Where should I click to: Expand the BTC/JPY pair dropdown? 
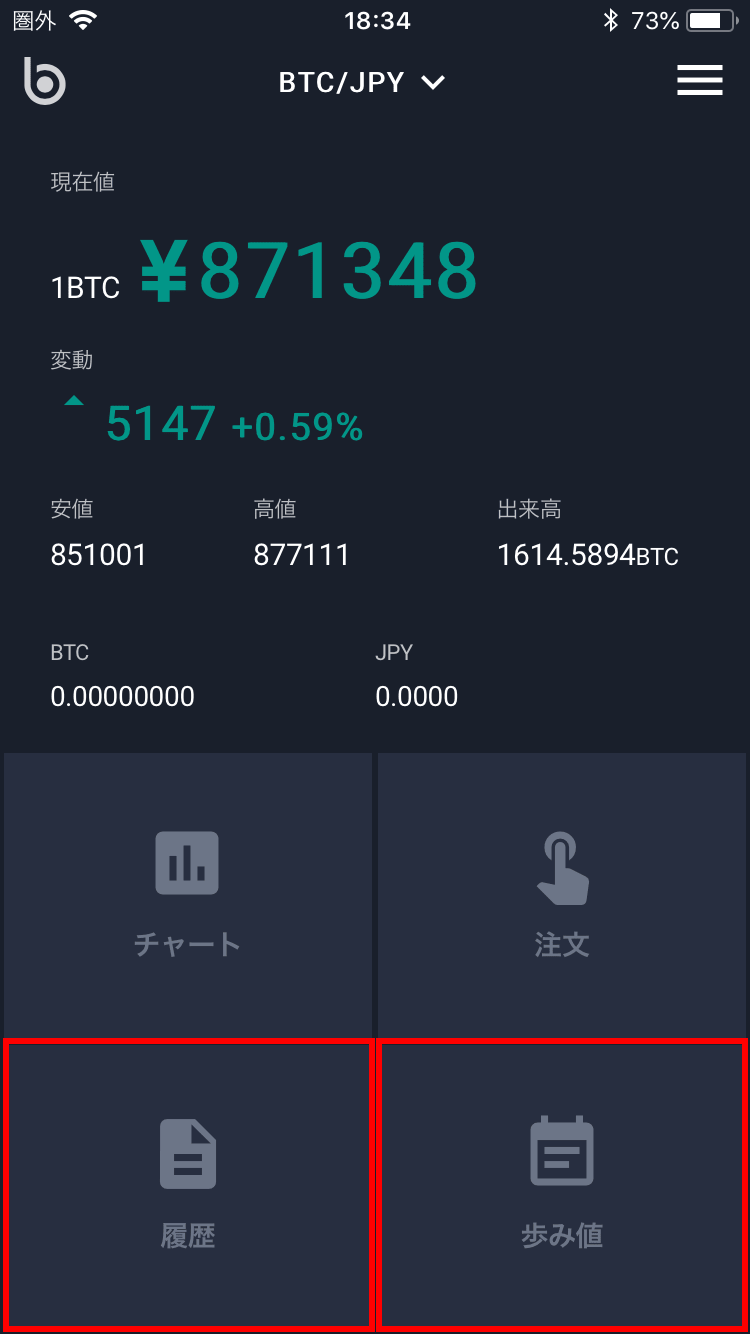pyautogui.click(x=362, y=82)
